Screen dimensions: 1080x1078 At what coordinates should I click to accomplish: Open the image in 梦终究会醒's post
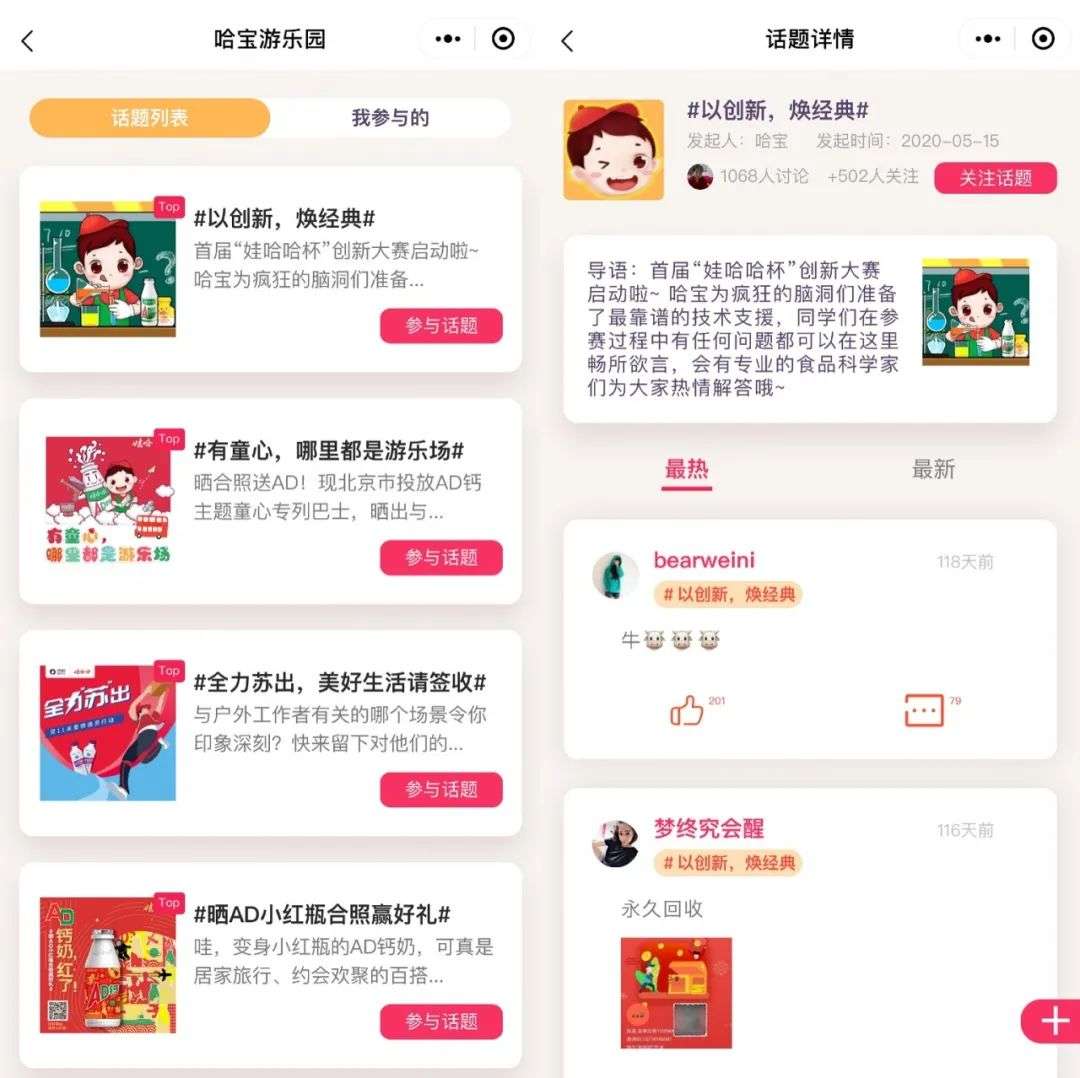click(x=676, y=992)
